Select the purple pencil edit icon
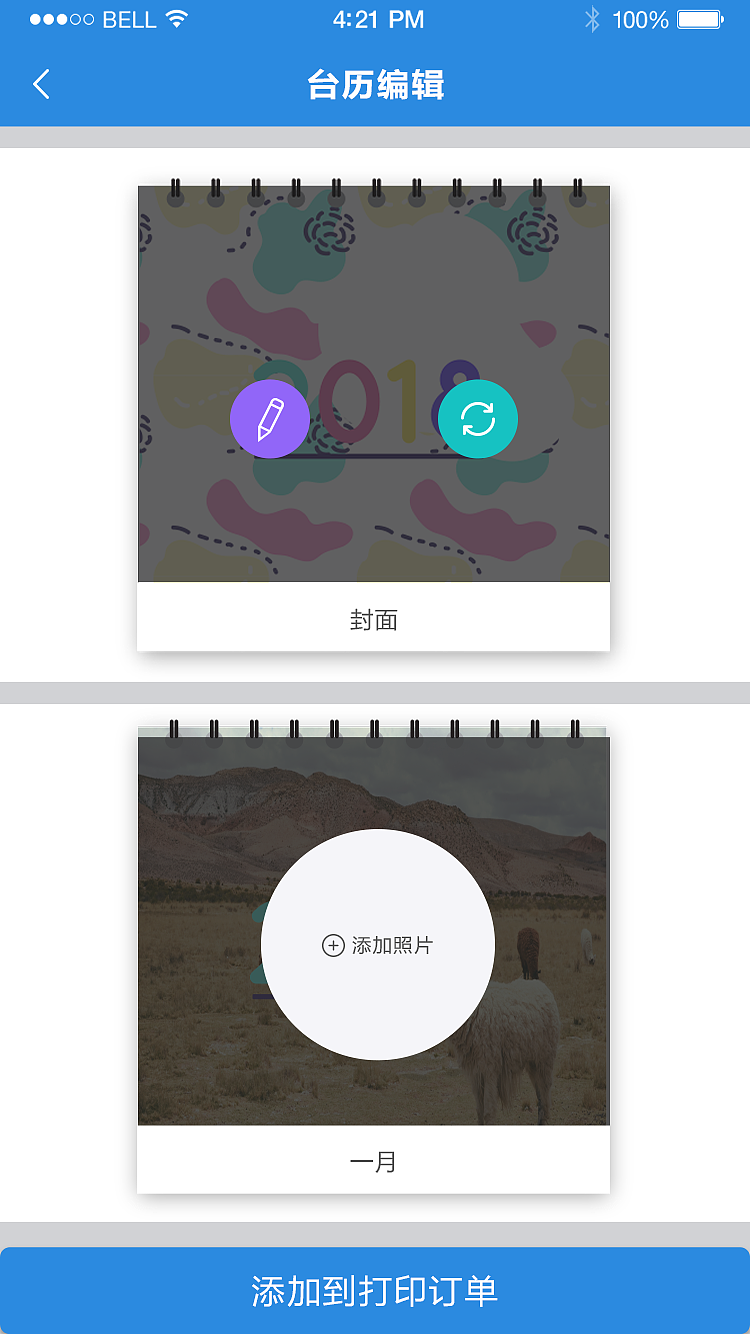 click(270, 419)
